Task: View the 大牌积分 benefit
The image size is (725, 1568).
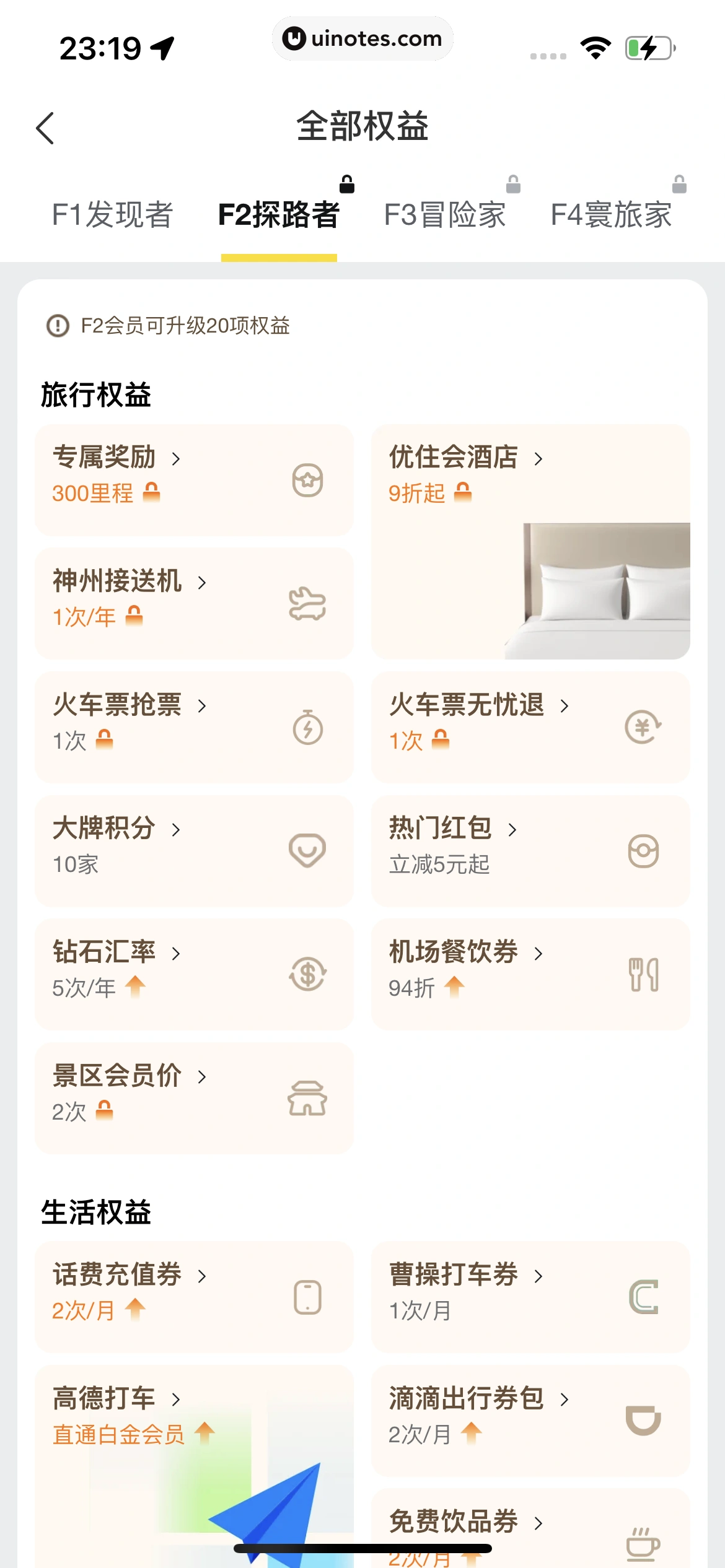Action: (193, 851)
